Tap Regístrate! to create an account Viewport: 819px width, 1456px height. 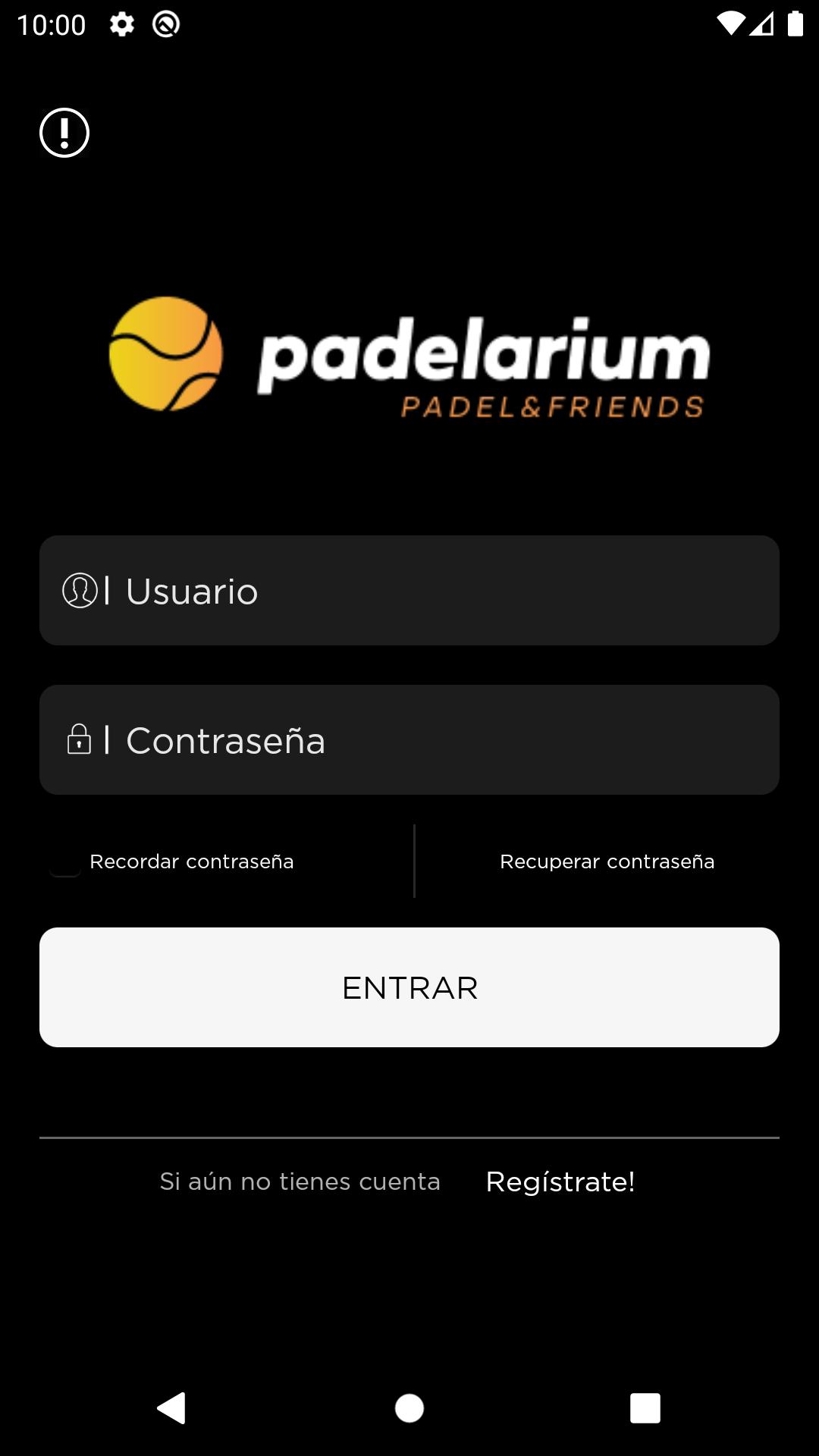(560, 1181)
